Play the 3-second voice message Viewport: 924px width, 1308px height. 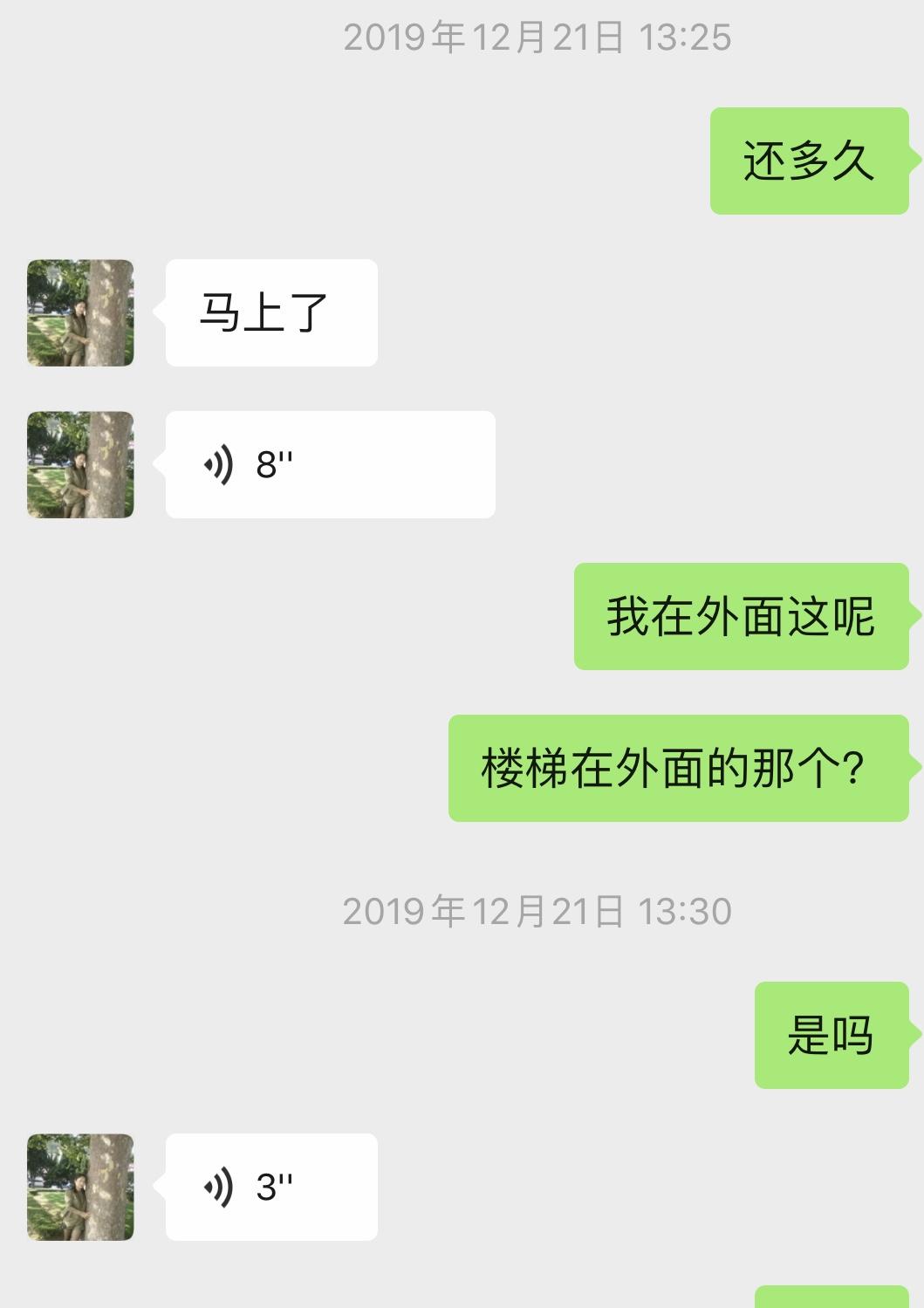271,1187
